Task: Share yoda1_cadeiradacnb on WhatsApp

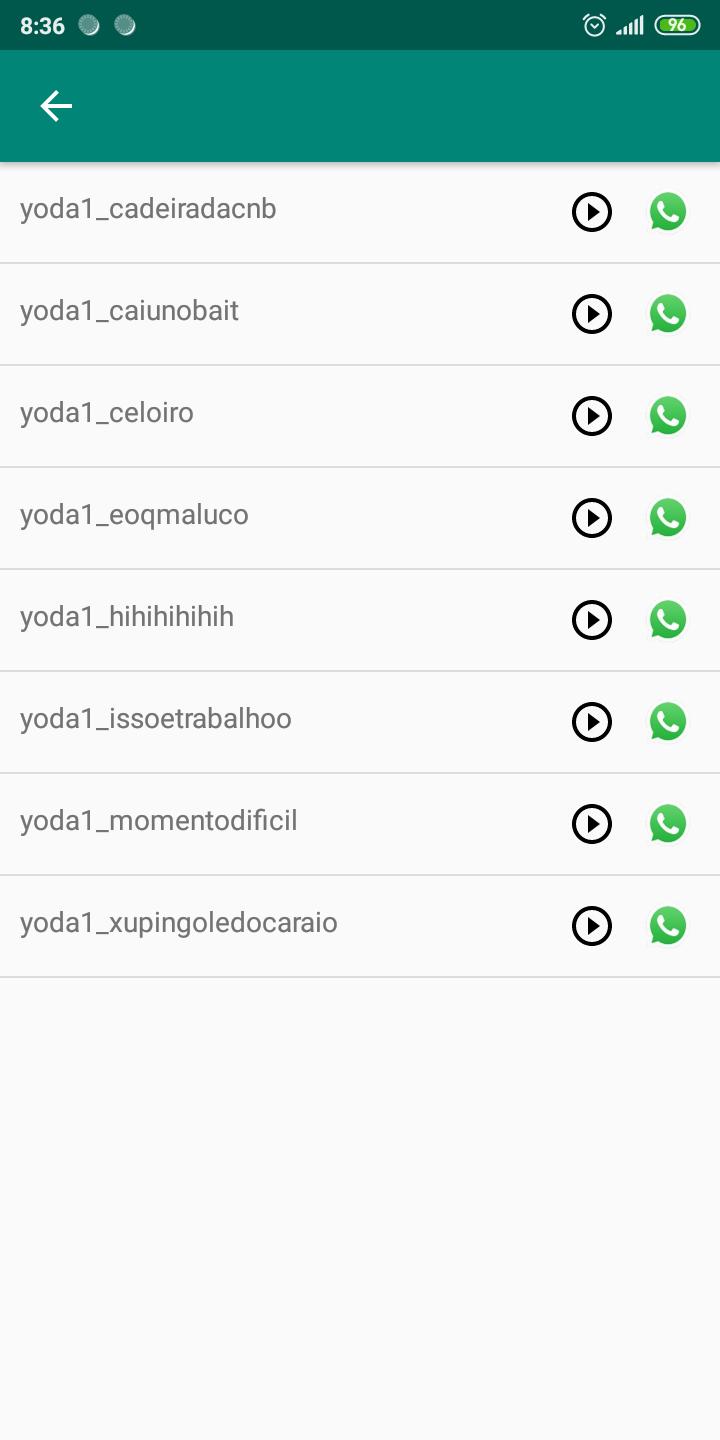Action: pyautogui.click(x=667, y=212)
